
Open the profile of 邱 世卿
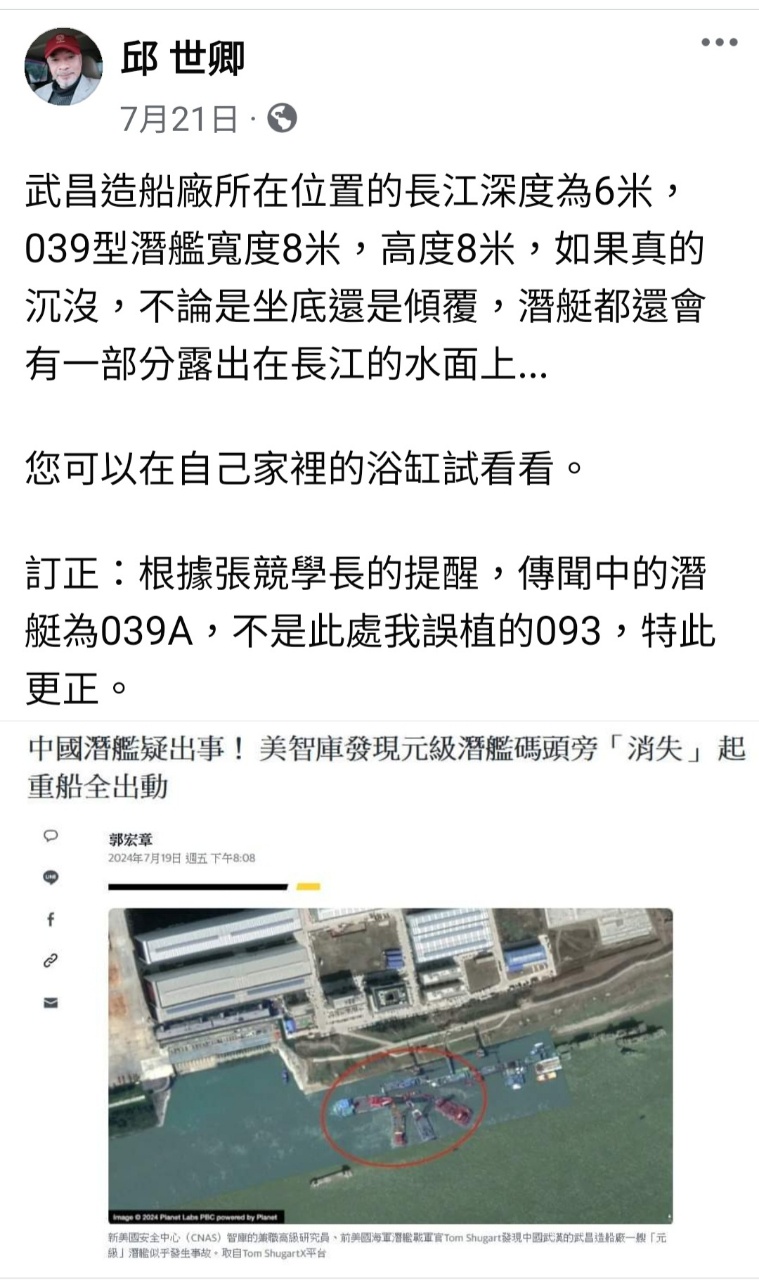182,59
